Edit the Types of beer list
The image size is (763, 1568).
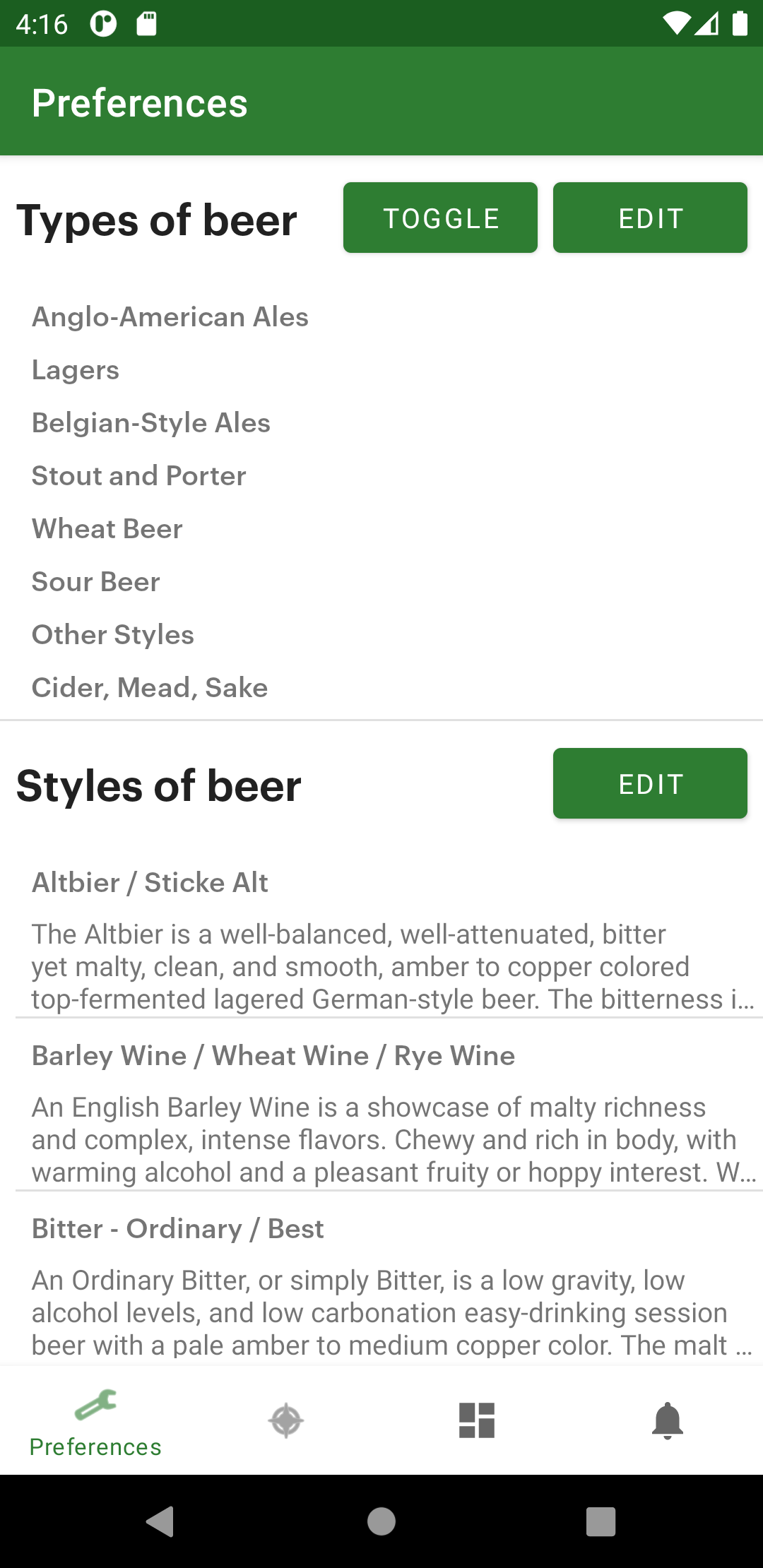[650, 218]
